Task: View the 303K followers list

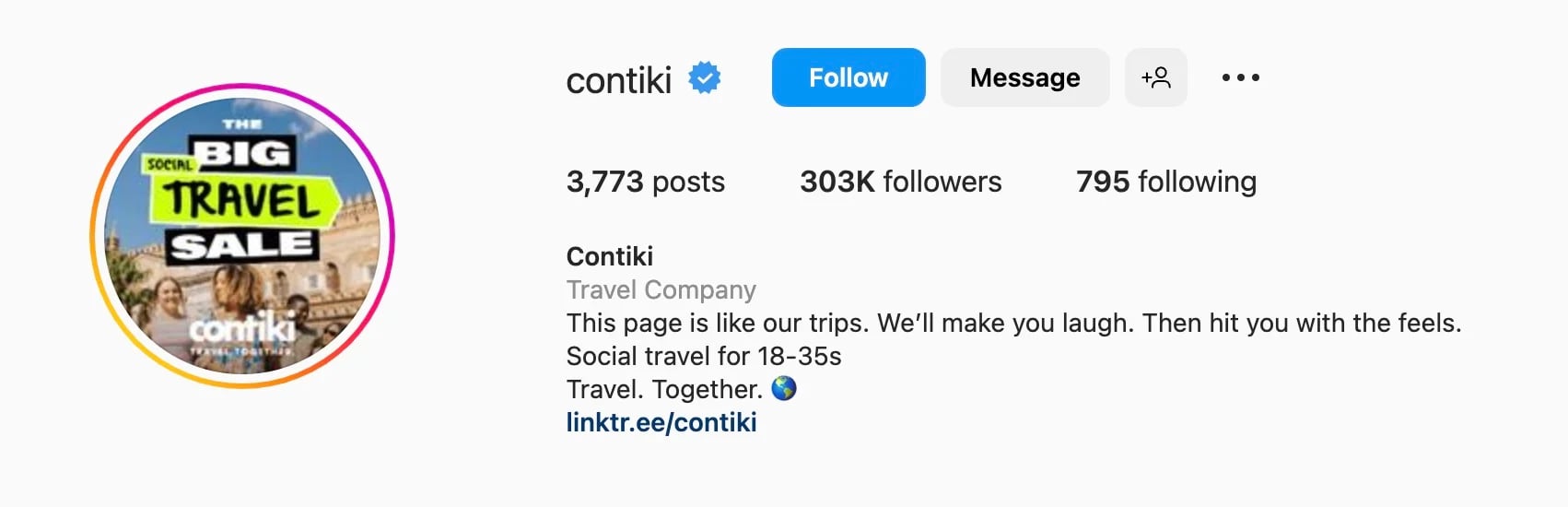Action: coord(900,182)
